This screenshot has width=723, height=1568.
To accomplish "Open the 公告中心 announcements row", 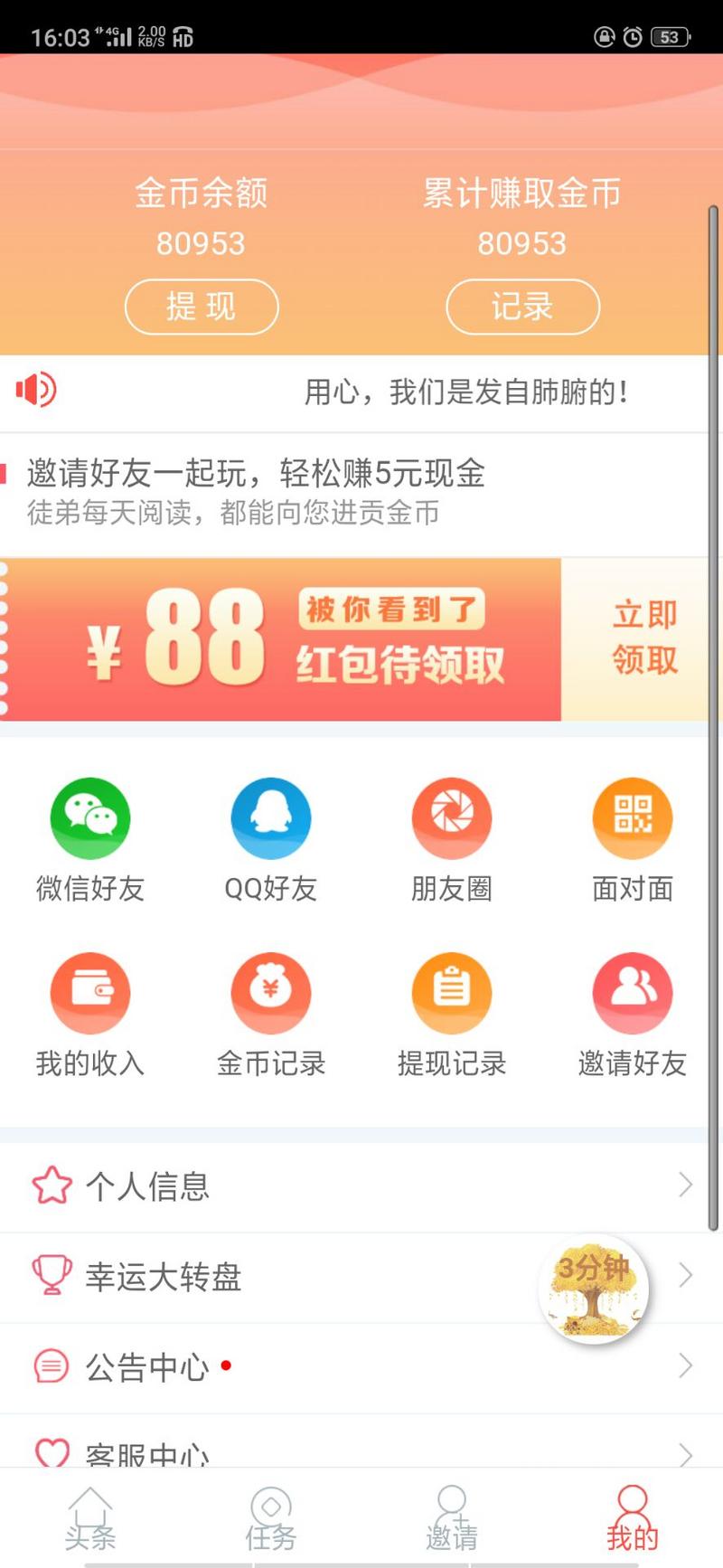I will pos(271,1366).
